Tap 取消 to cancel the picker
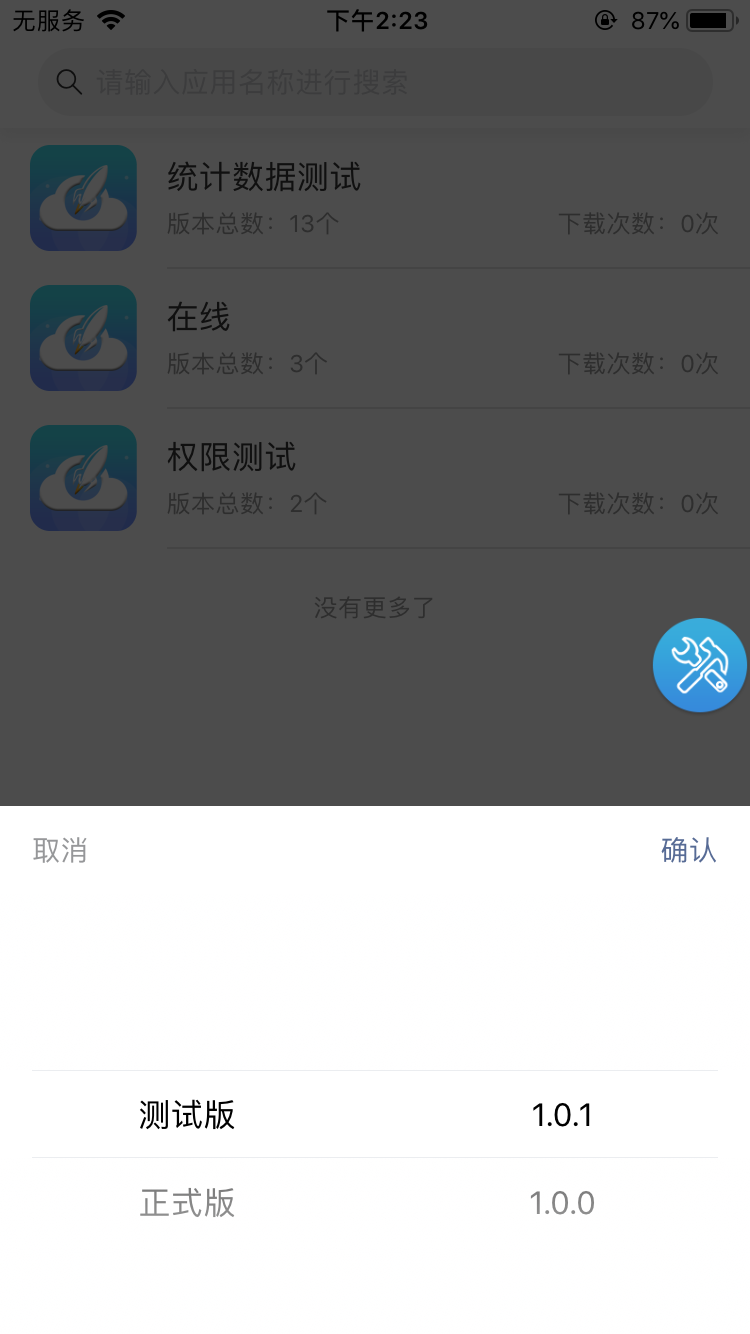The width and height of the screenshot is (750, 1334). [x=60, y=851]
